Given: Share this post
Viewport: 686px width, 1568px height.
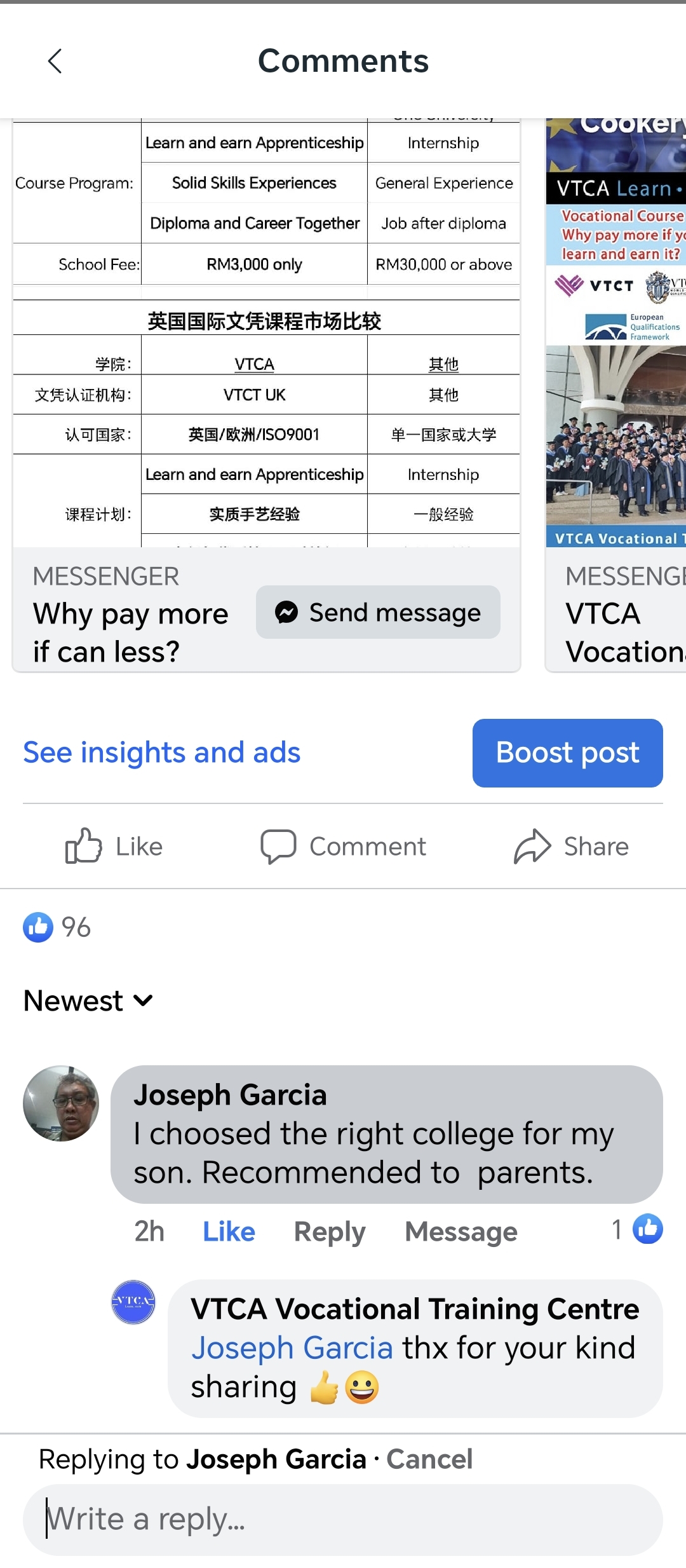Looking at the screenshot, I should pos(571,847).
